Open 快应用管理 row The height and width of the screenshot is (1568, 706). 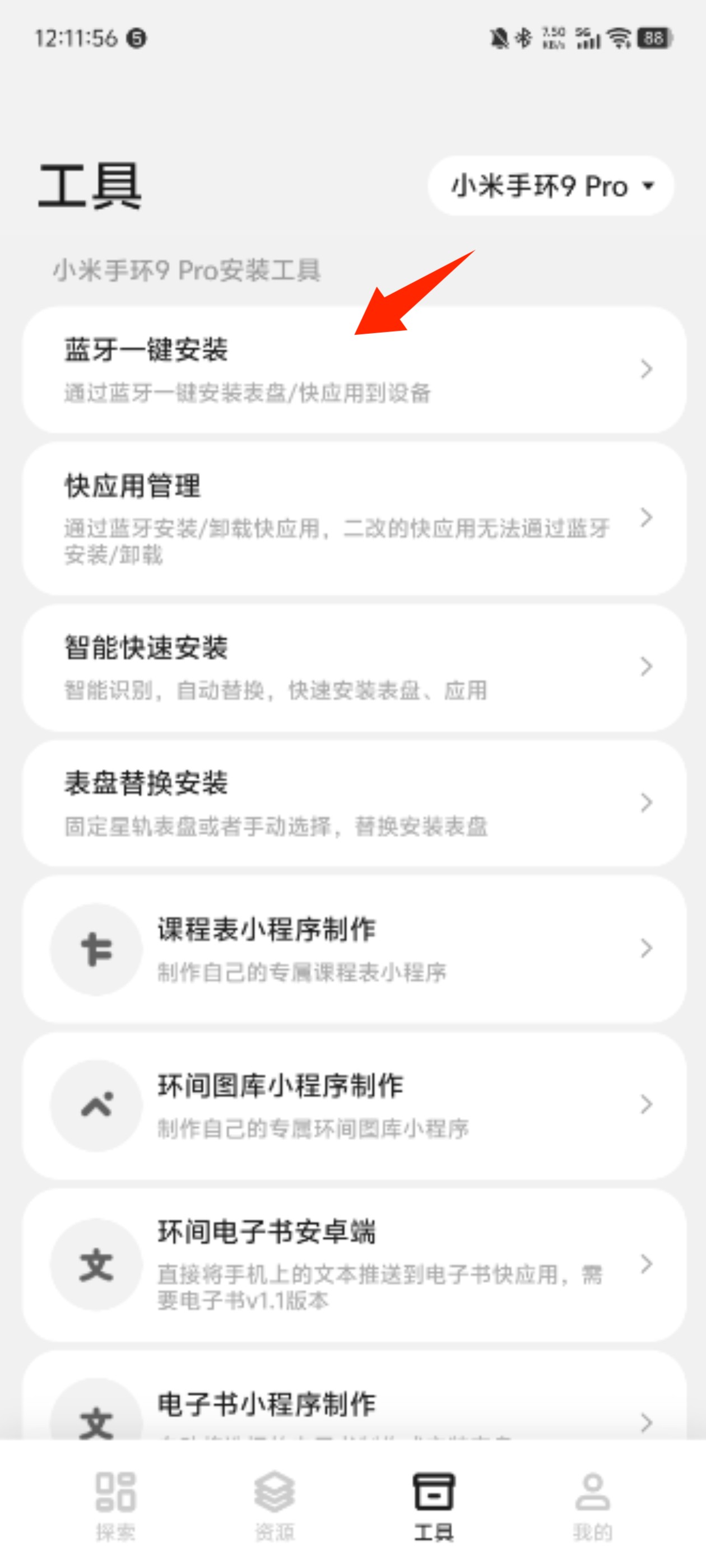[x=354, y=518]
